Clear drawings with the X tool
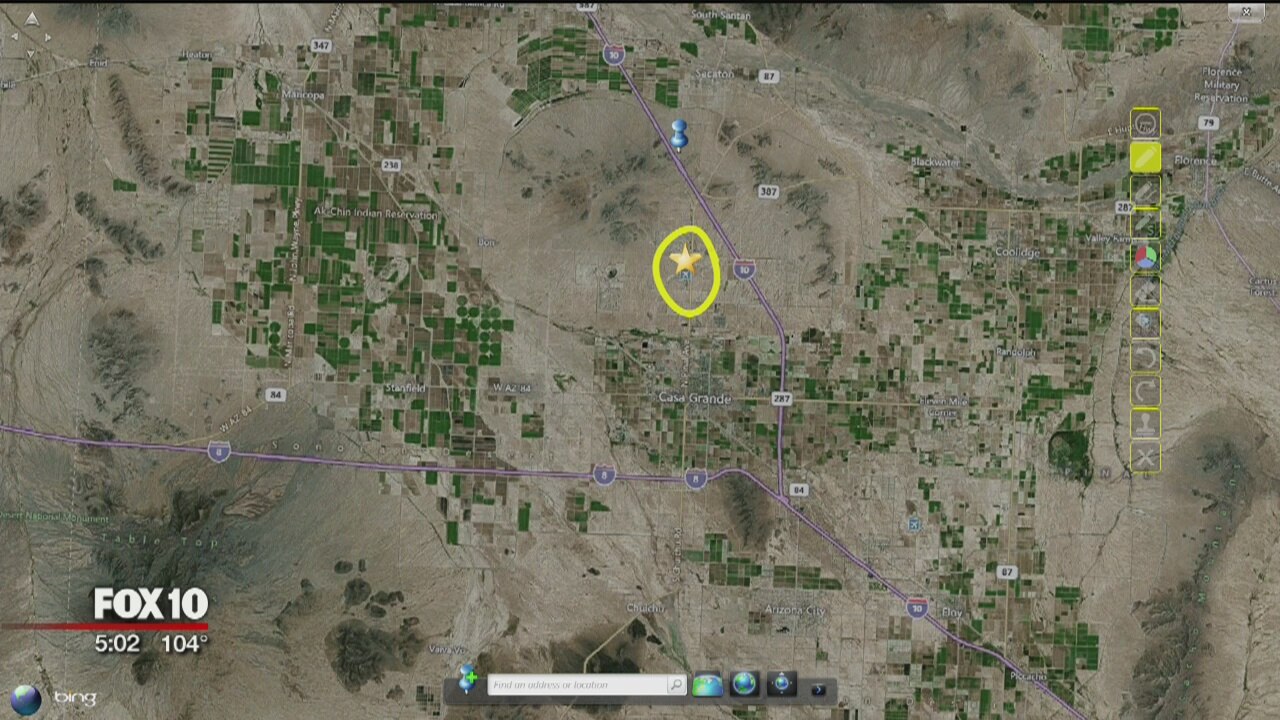1280x720 pixels. (x=1145, y=457)
